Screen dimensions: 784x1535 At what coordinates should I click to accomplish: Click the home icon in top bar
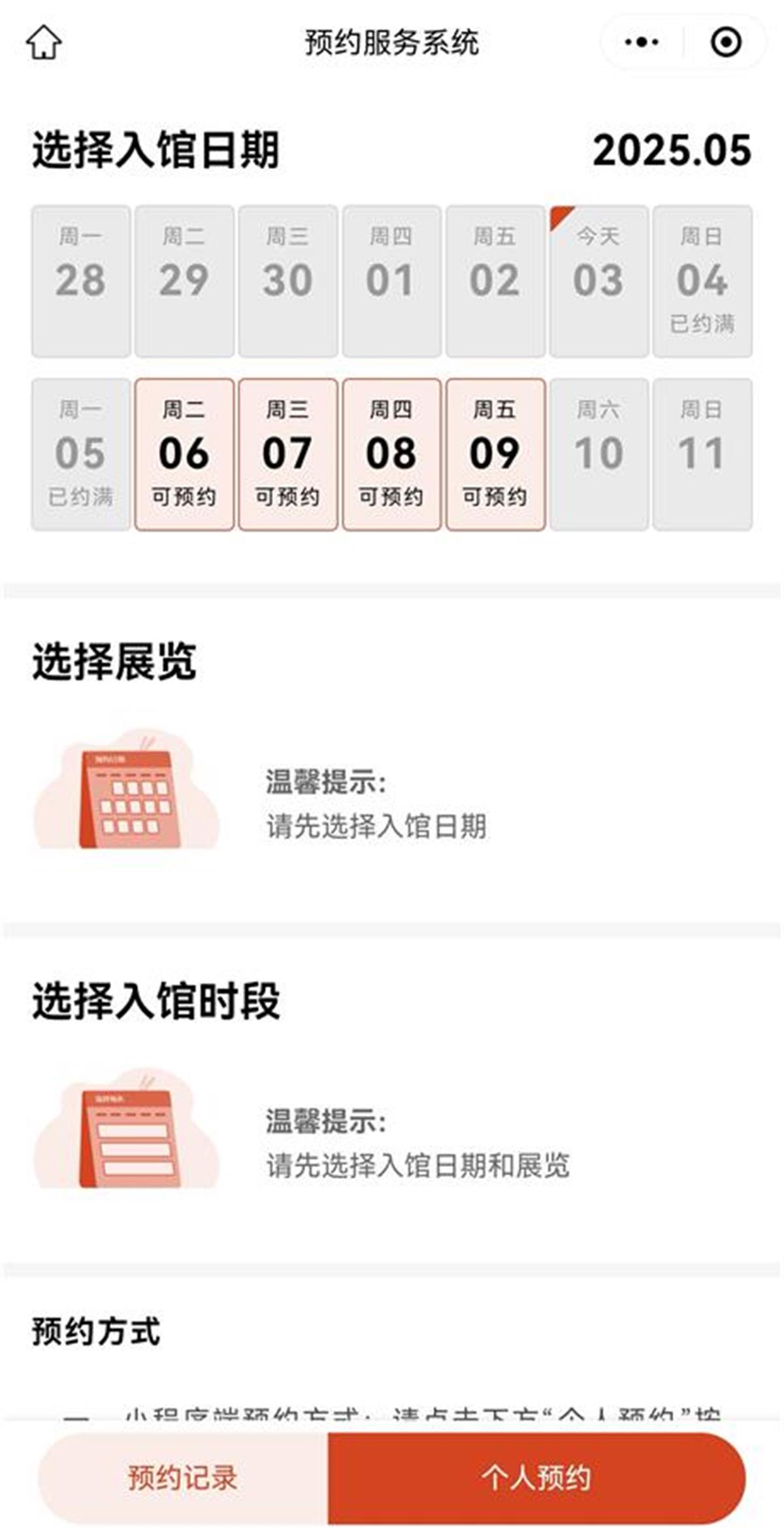44,42
